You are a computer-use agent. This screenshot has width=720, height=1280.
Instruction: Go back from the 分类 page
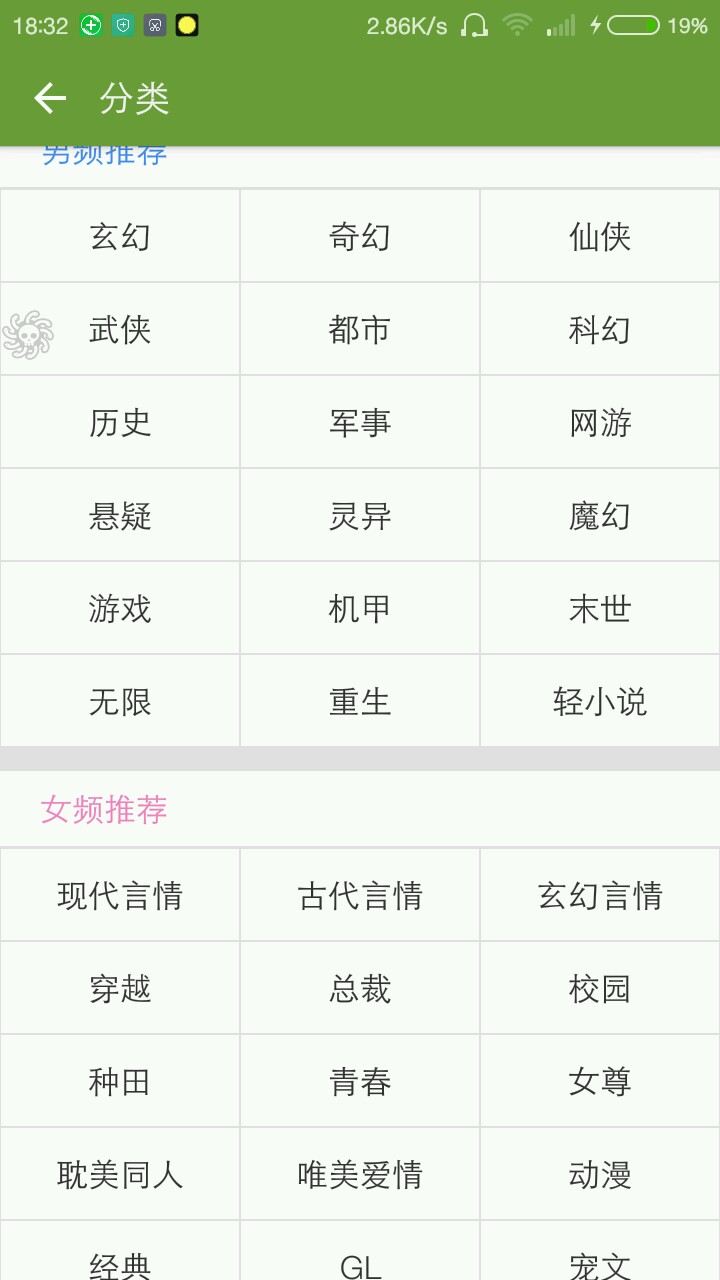pyautogui.click(x=49, y=98)
